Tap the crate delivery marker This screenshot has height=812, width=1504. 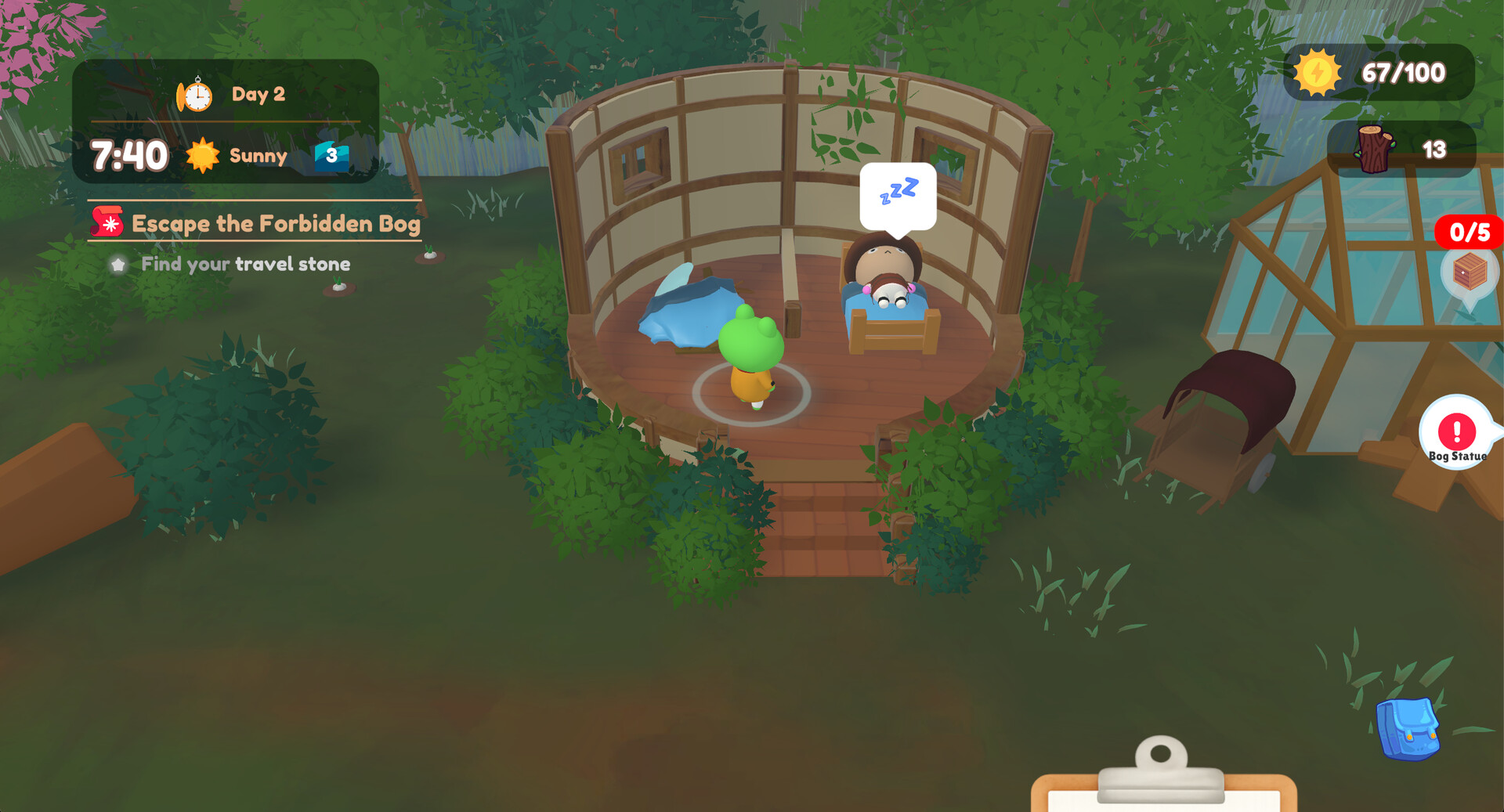click(1469, 272)
